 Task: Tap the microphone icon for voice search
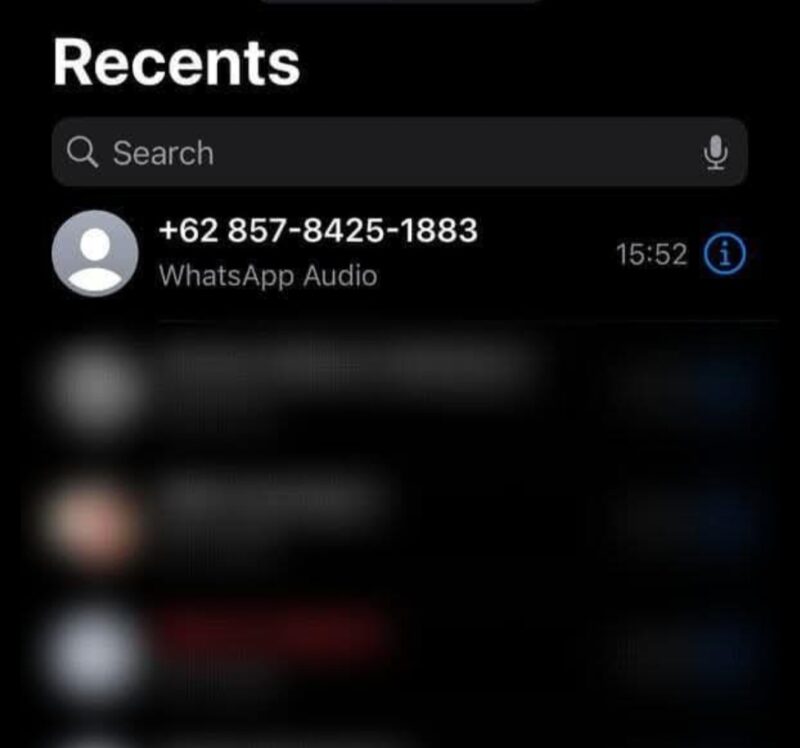point(714,153)
